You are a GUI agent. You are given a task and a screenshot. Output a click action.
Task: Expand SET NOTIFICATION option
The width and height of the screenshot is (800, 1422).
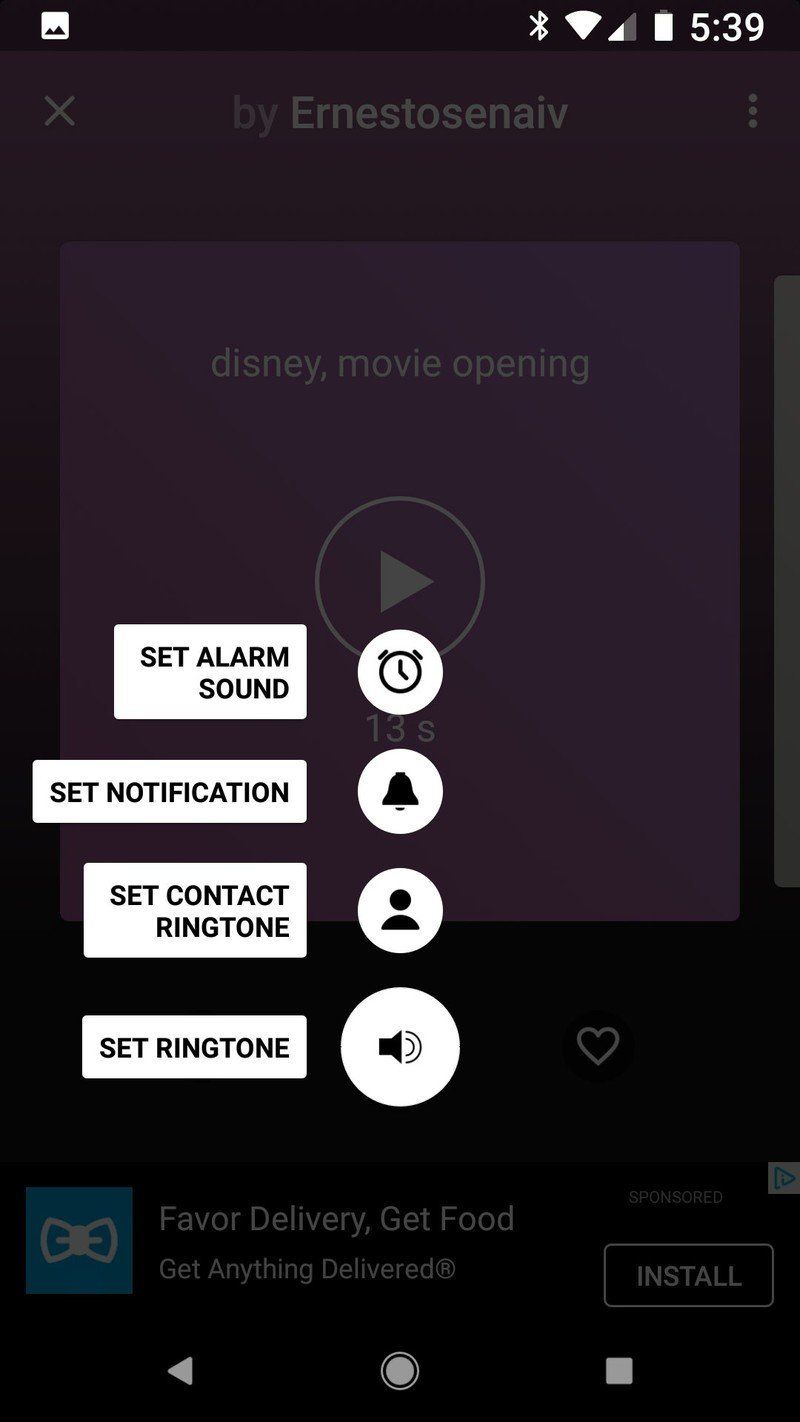coord(169,791)
